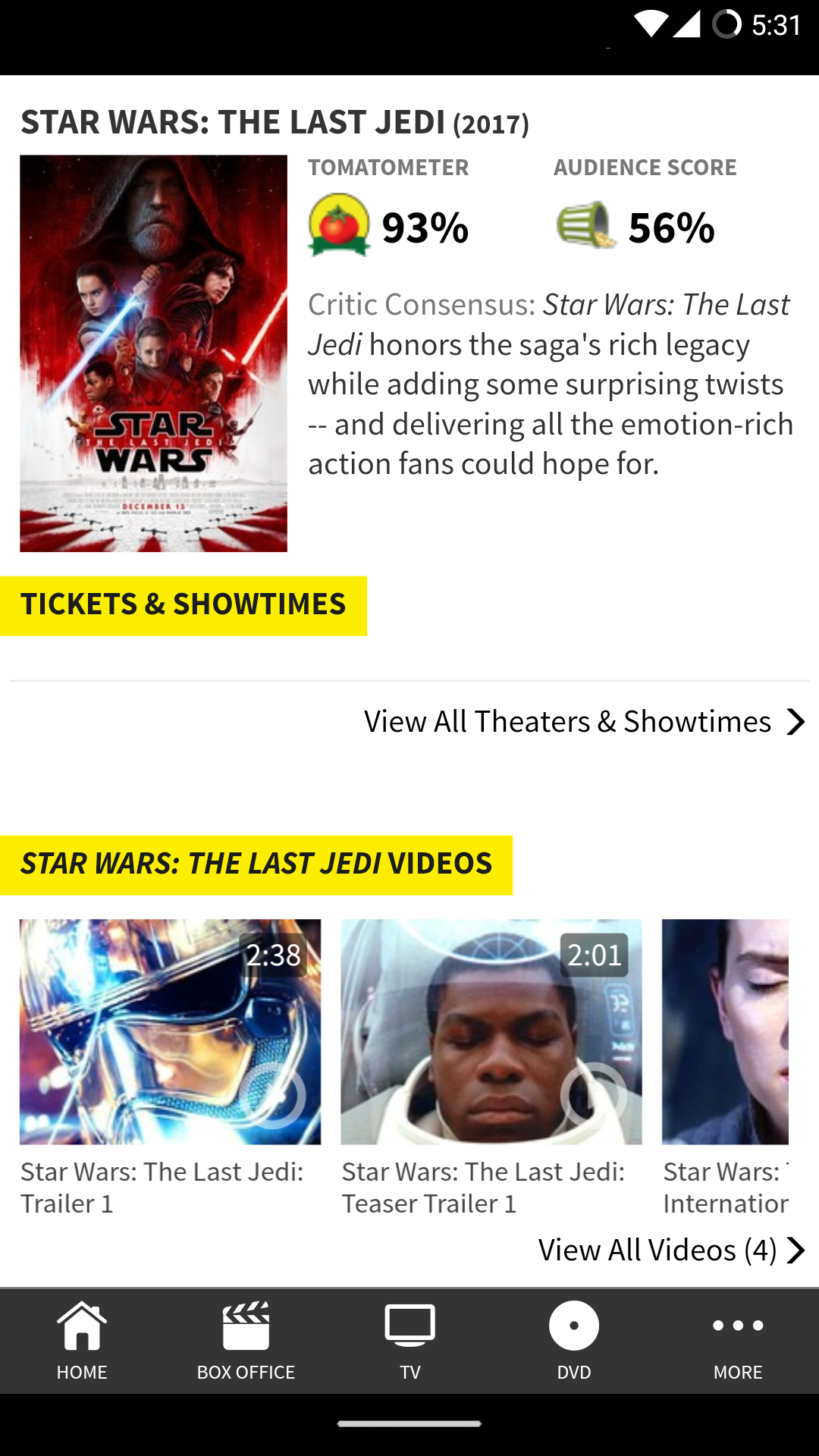The width and height of the screenshot is (819, 1456).
Task: Go to the Home tab
Action: point(82,1340)
